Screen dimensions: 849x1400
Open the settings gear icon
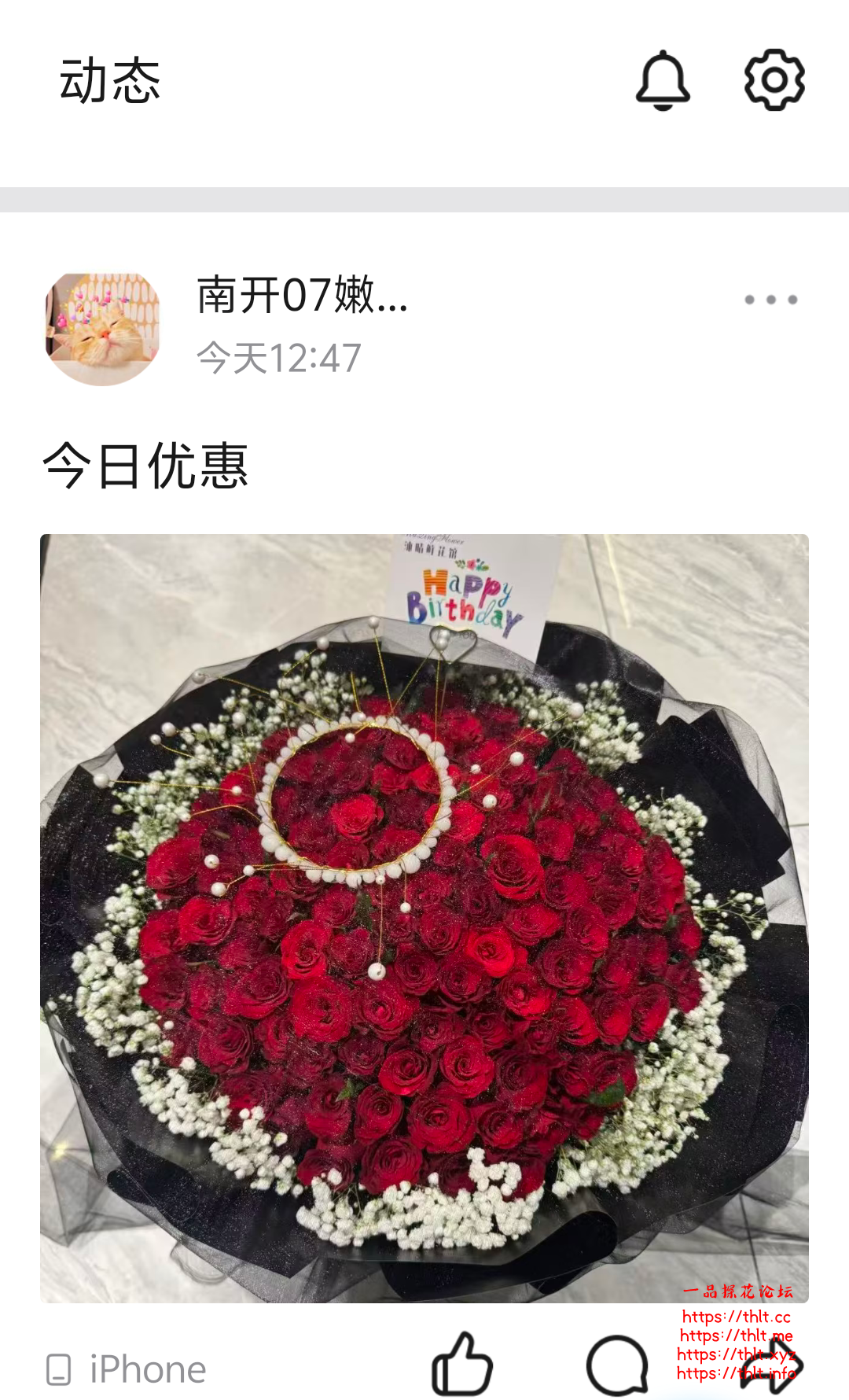774,79
